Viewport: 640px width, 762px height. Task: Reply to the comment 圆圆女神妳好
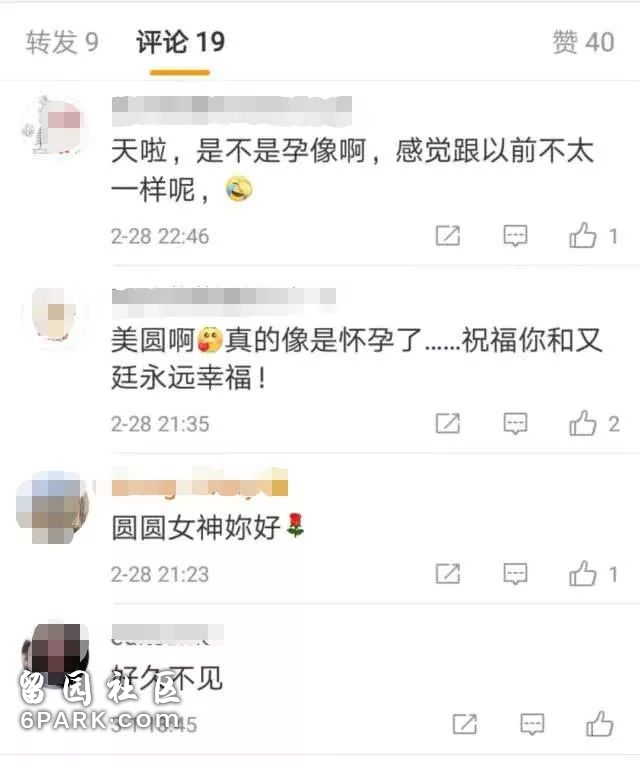tap(515, 574)
